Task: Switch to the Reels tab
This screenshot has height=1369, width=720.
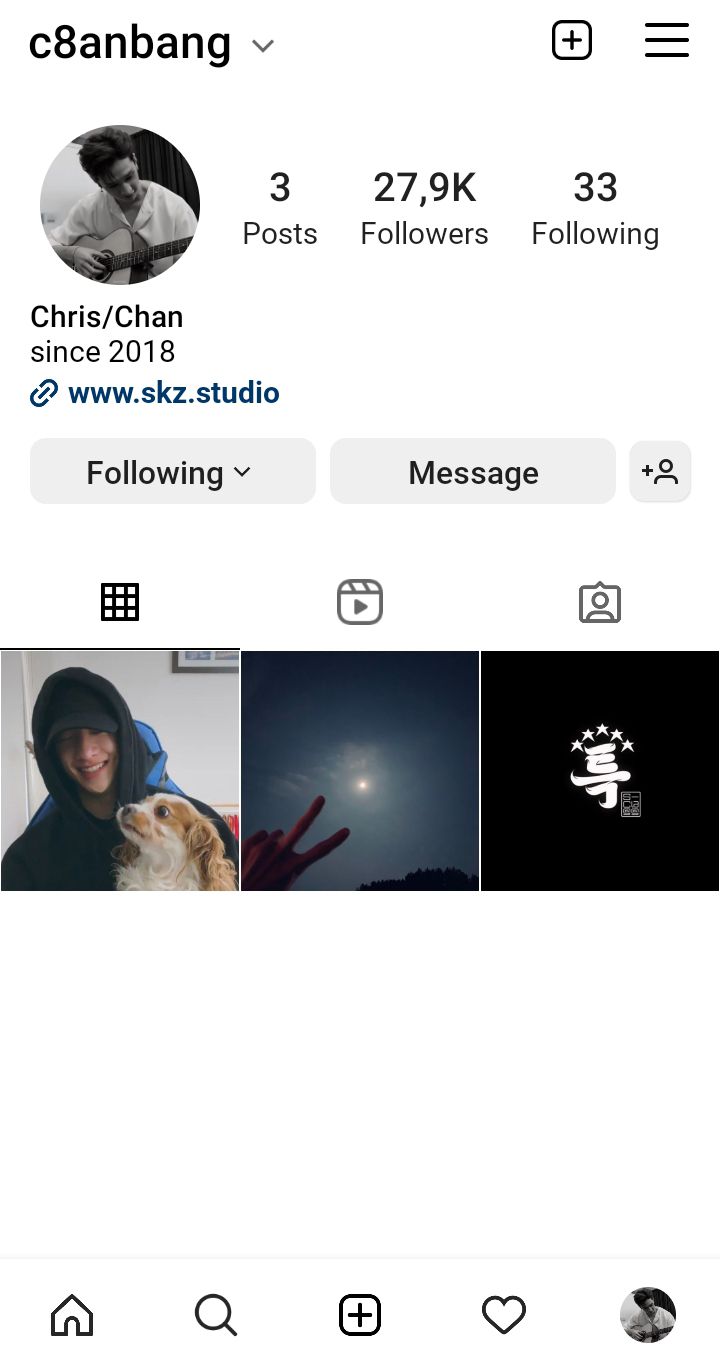Action: click(360, 602)
